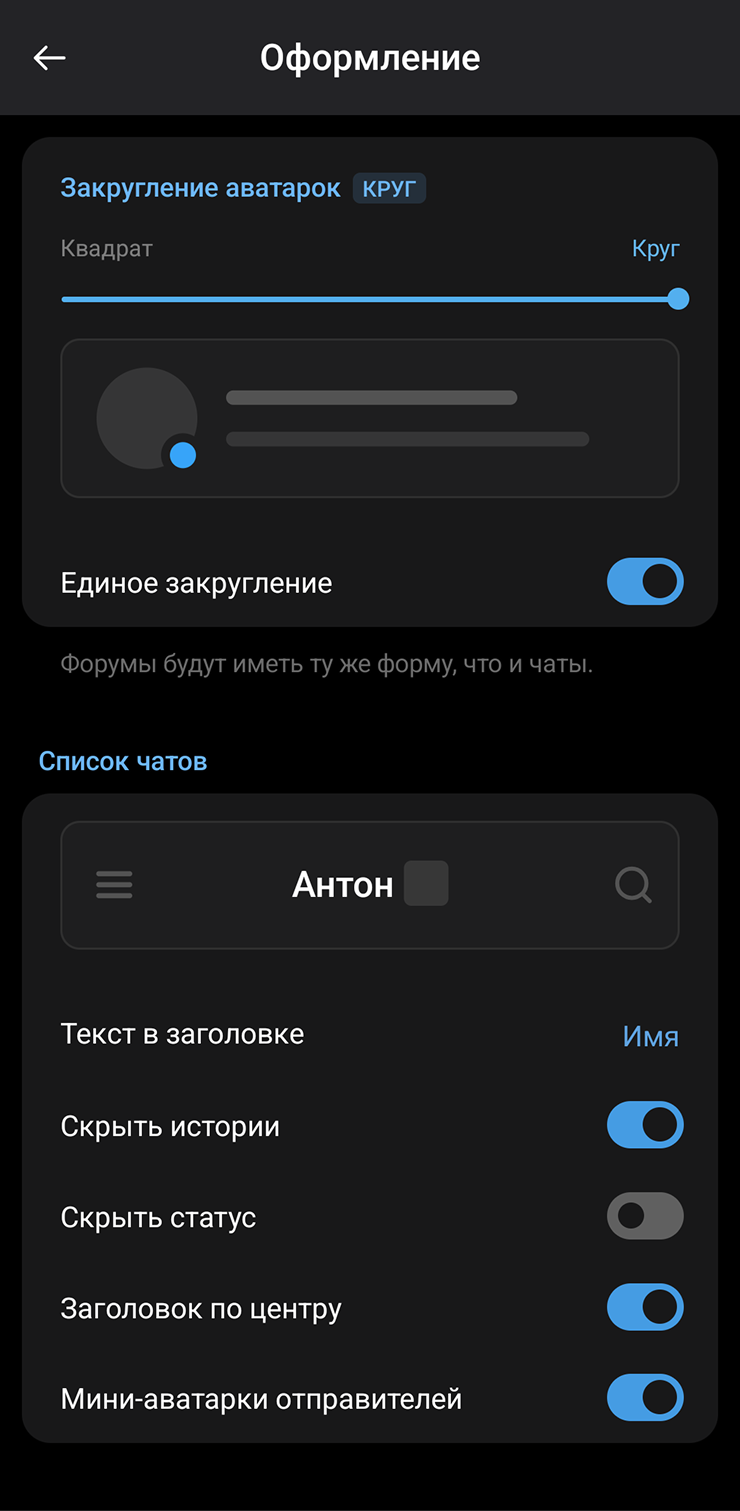This screenshot has height=1511, width=740.
Task: Switch off Мини-аватарки отправителей
Action: coord(645,1399)
